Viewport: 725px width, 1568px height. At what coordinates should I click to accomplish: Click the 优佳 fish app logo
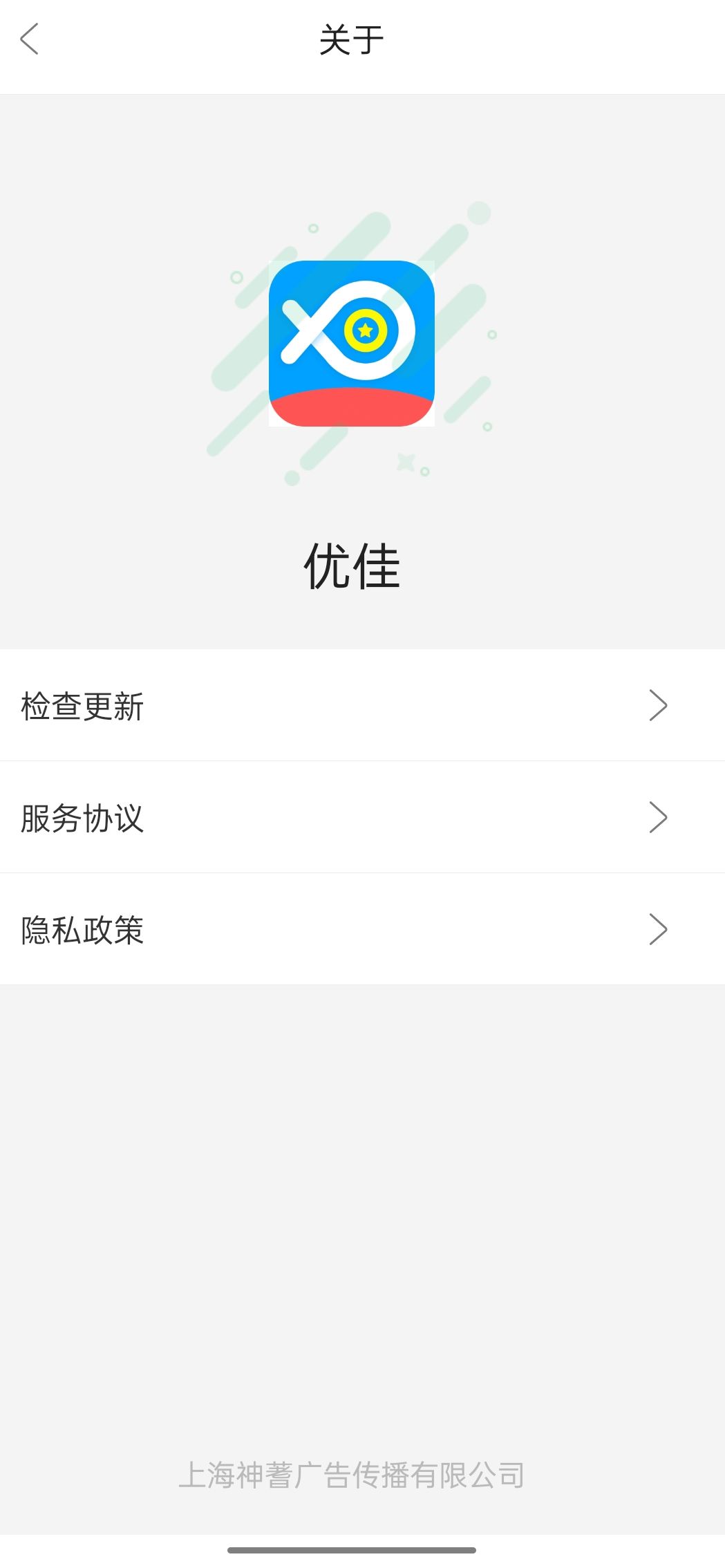(x=351, y=342)
